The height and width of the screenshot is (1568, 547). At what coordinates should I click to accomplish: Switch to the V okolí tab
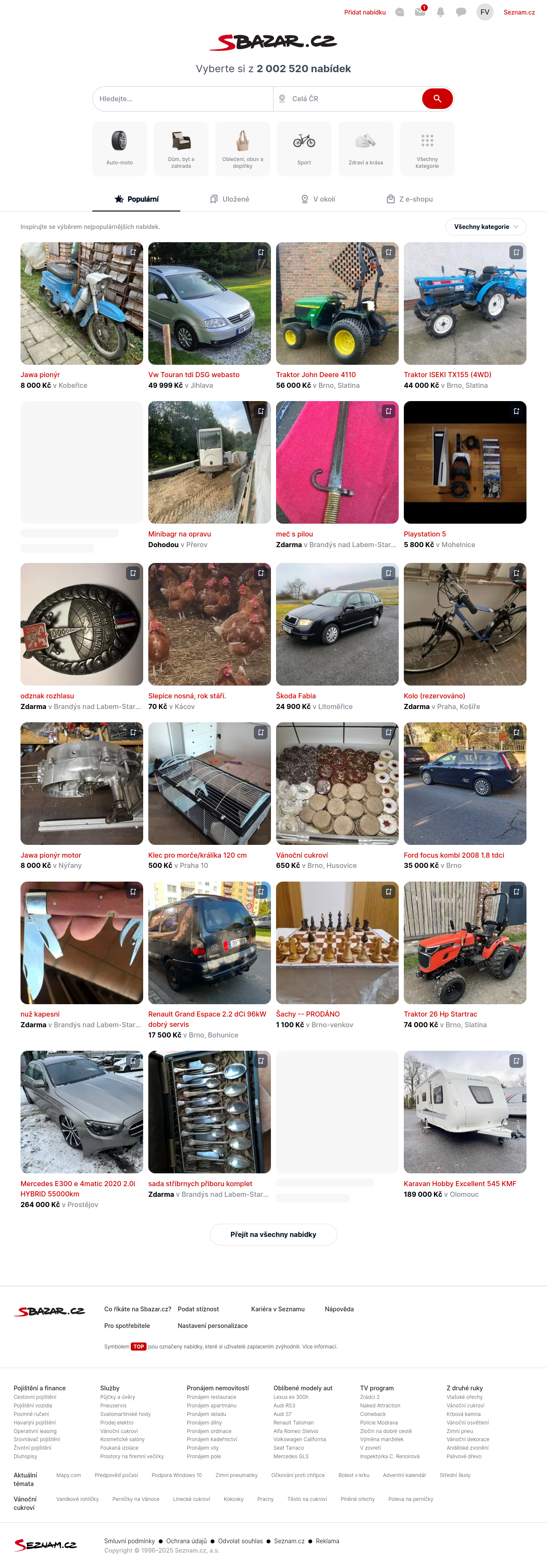click(x=318, y=199)
